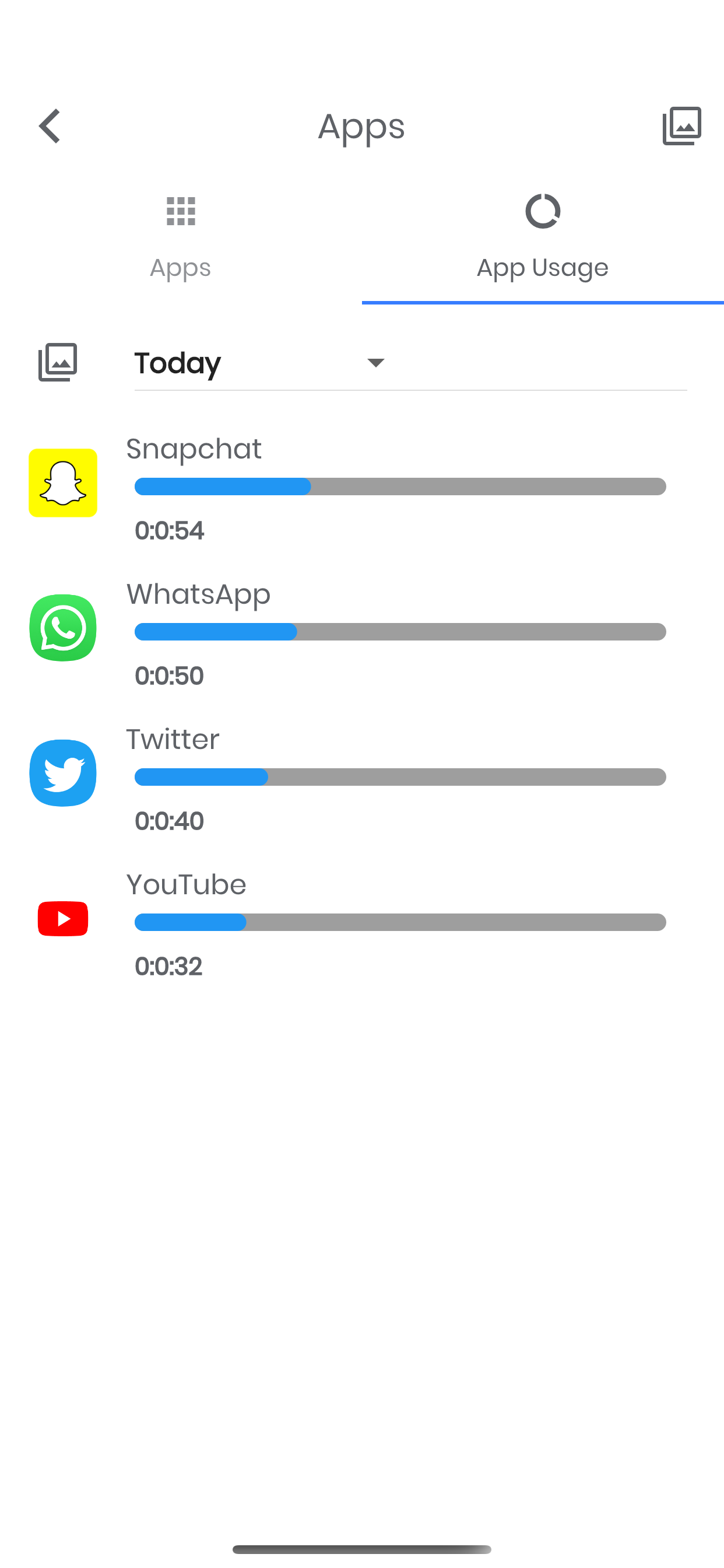Tap WhatsApp's usage progress bar

click(x=400, y=632)
